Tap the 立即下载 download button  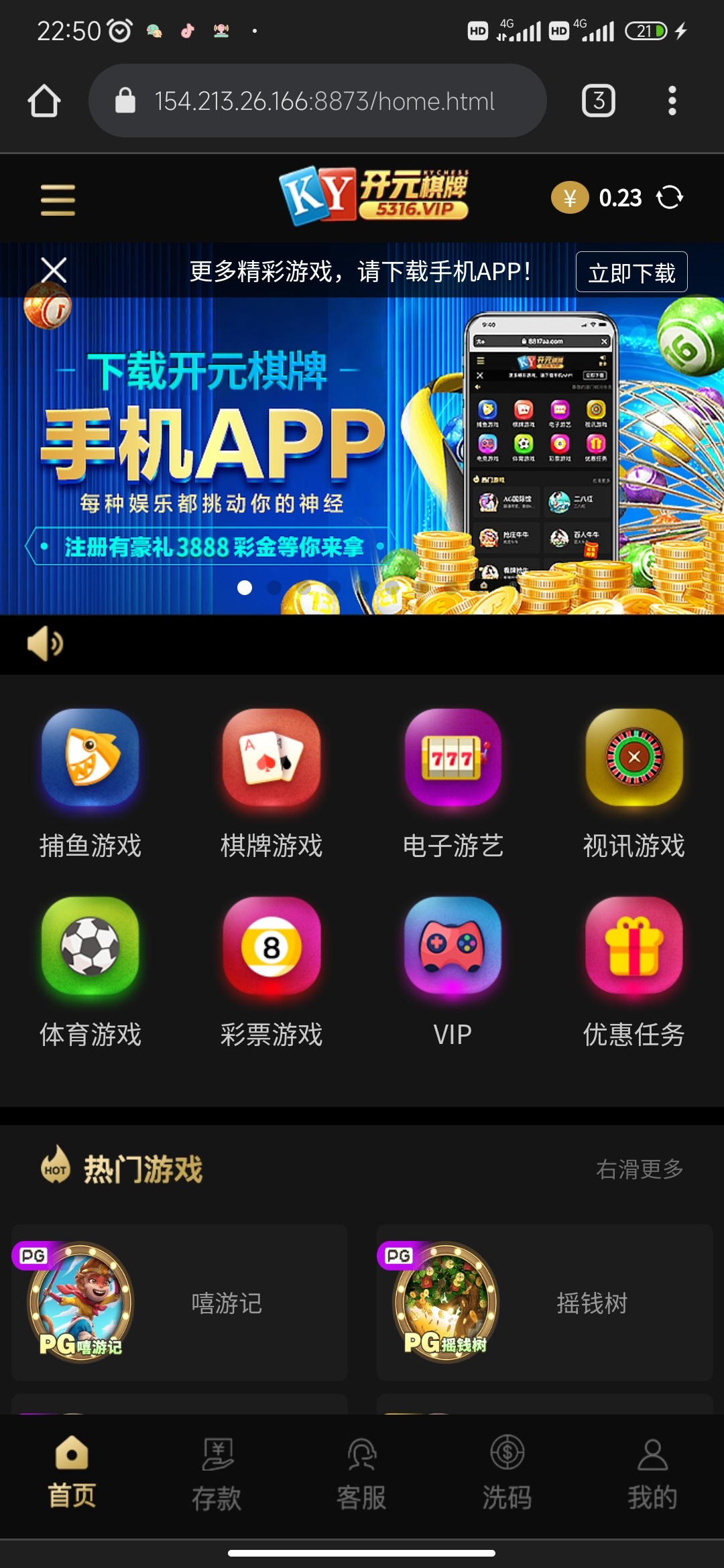pos(631,272)
